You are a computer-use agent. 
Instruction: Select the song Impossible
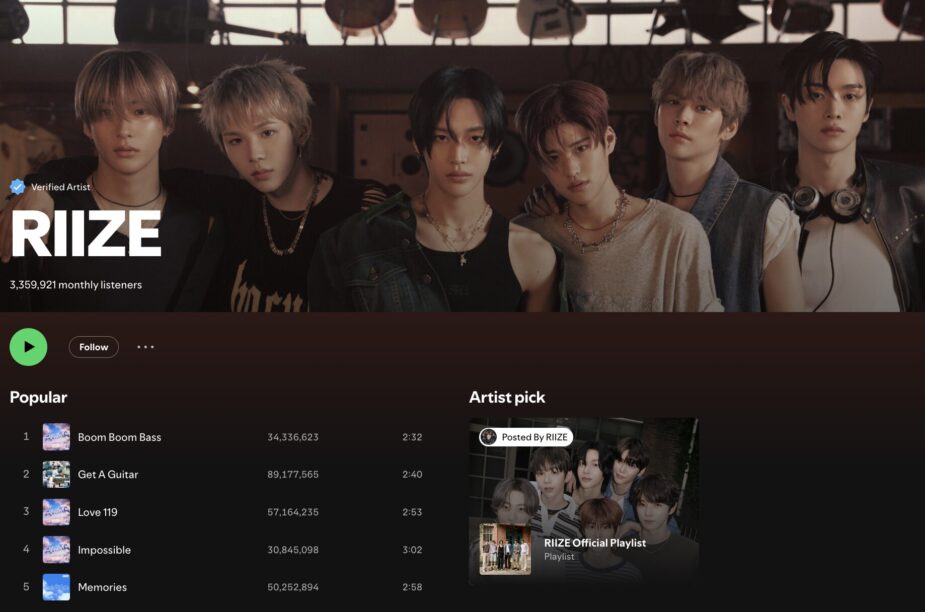click(104, 550)
